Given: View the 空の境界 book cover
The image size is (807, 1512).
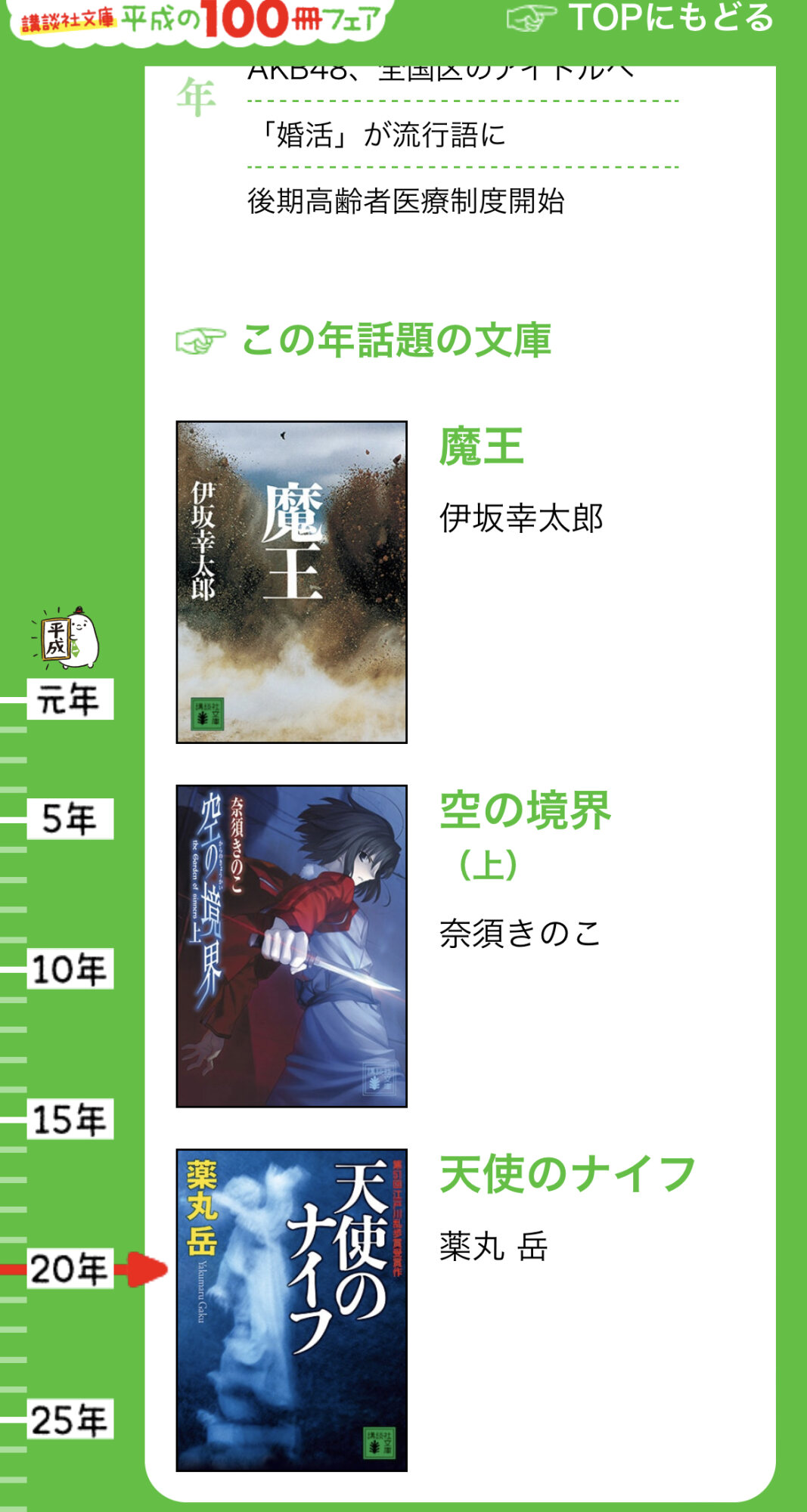Looking at the screenshot, I should pos(291,946).
